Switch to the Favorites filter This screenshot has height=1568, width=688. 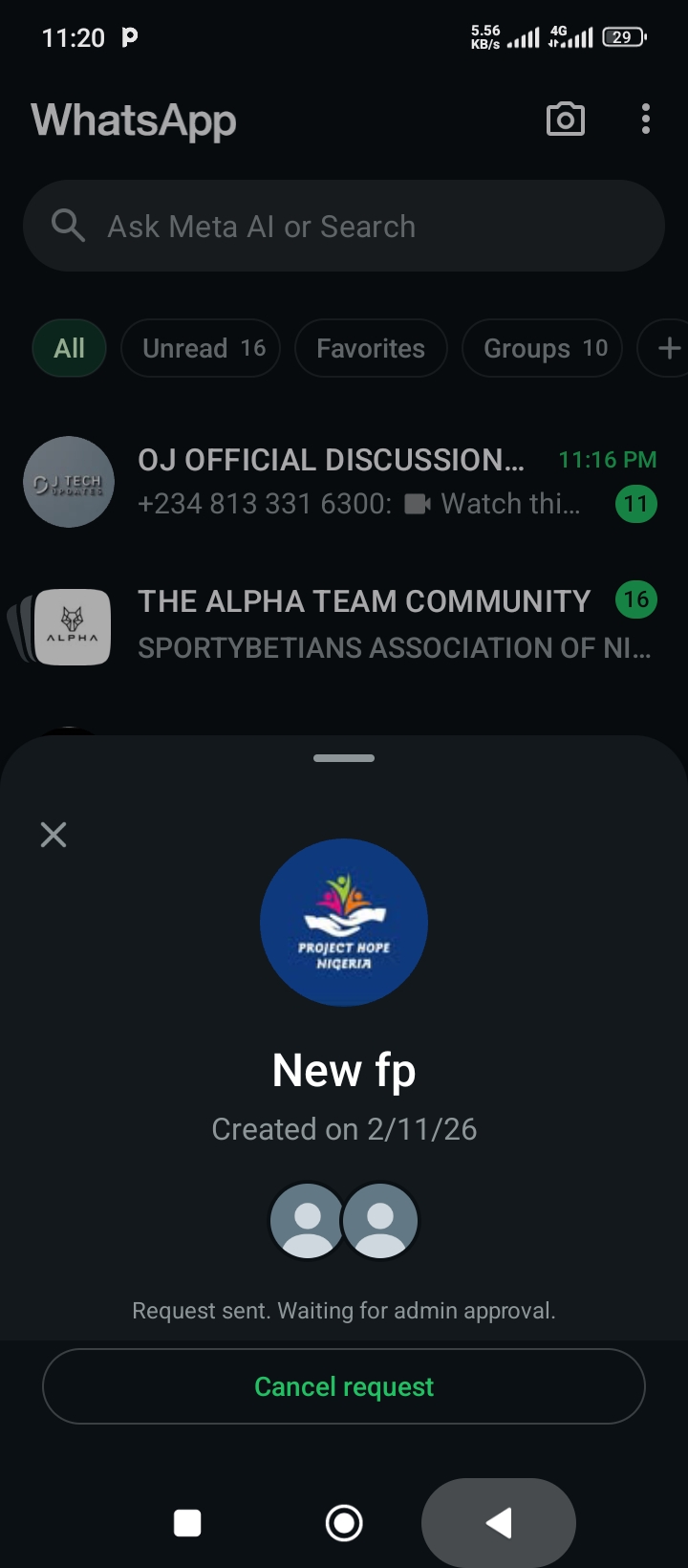pos(371,348)
